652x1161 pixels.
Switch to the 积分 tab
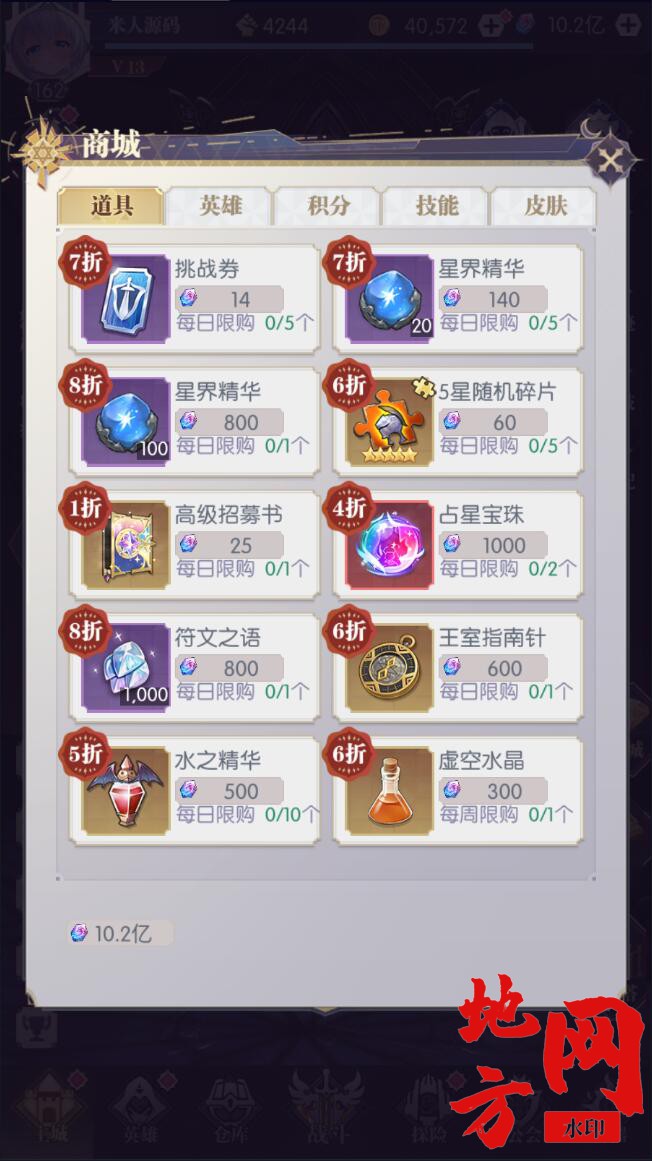[328, 206]
